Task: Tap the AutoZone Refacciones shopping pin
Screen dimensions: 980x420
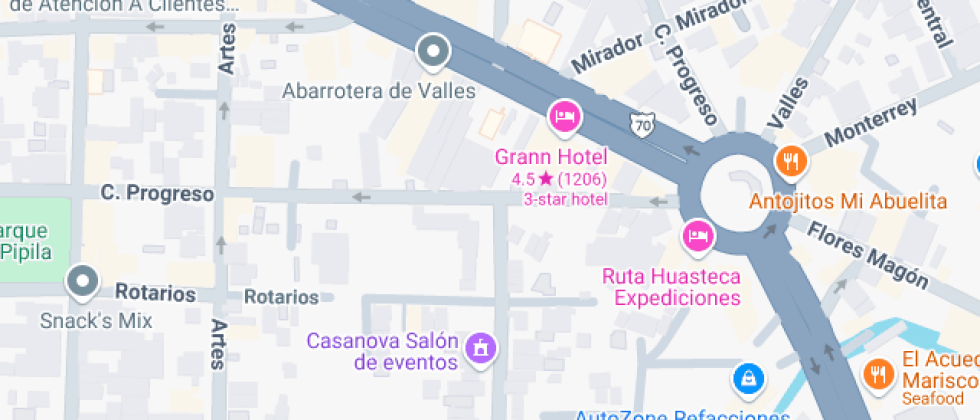Action: (747, 379)
